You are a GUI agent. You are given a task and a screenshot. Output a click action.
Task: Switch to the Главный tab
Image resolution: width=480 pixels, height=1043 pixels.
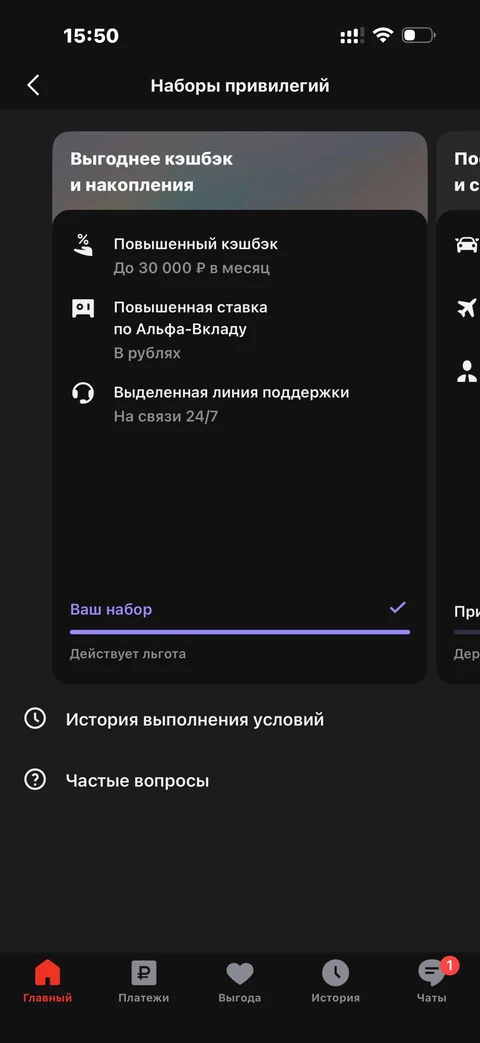coord(47,981)
